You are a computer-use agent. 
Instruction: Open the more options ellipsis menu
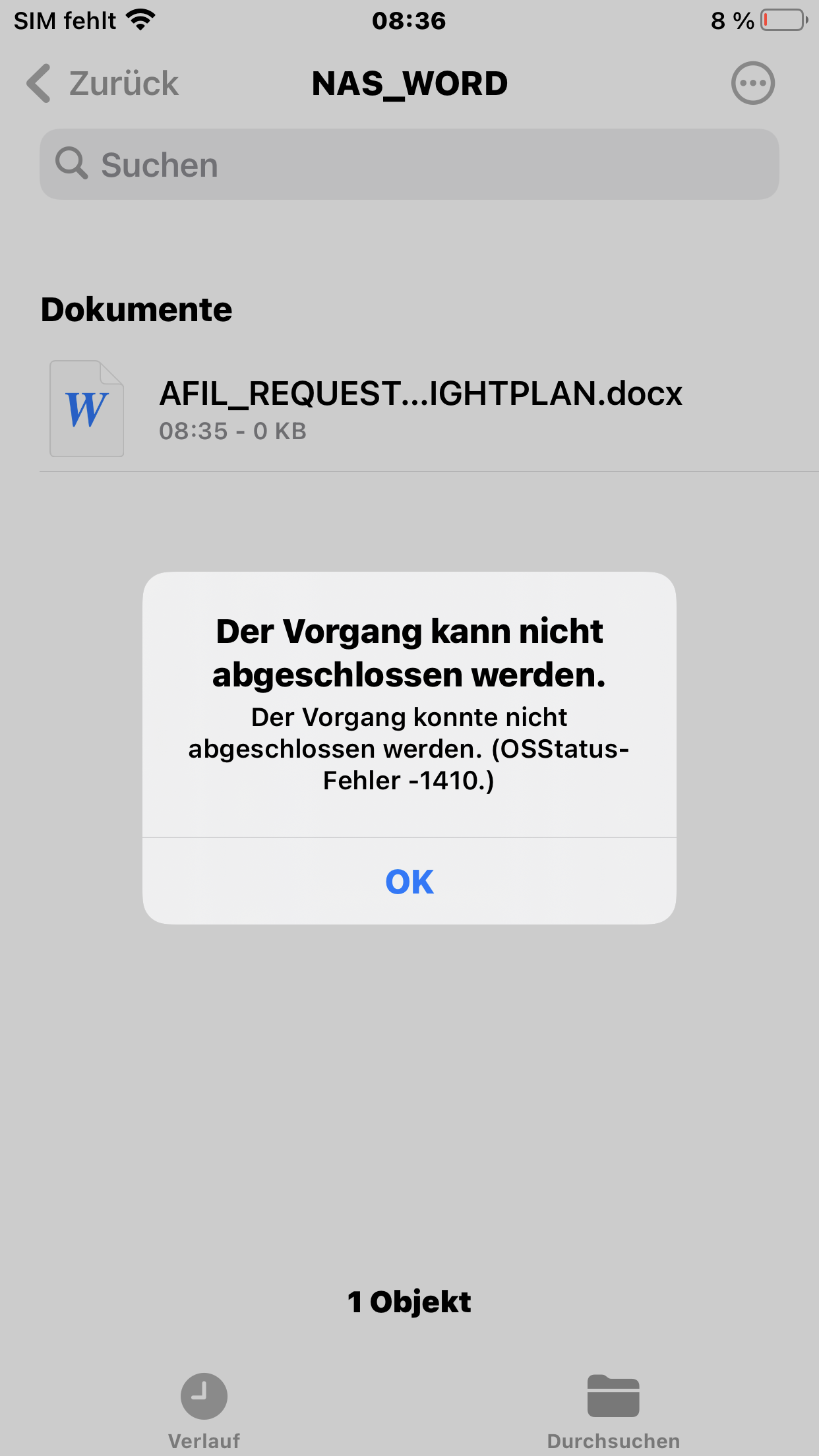pos(752,84)
